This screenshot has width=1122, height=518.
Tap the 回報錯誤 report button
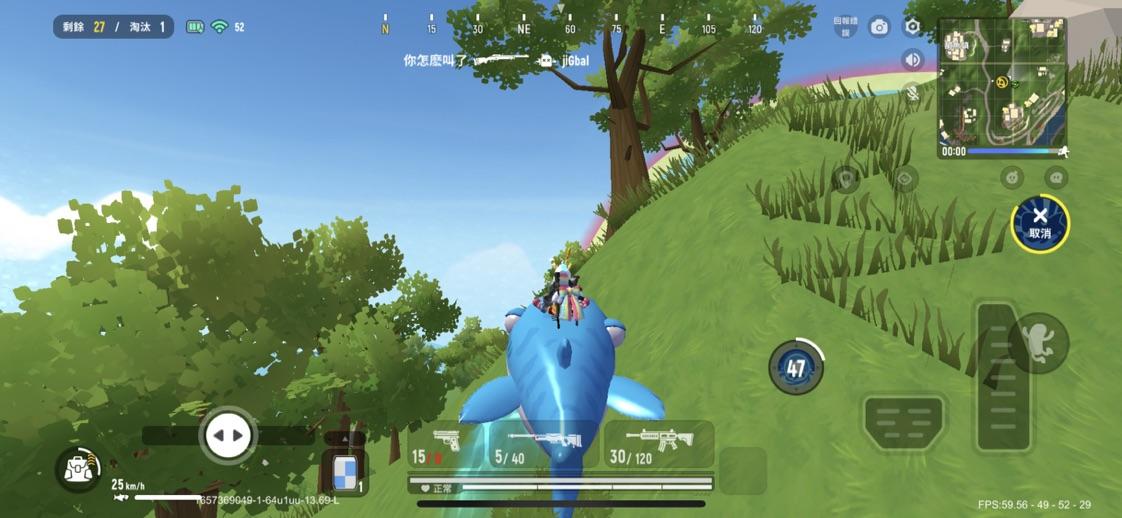pyautogui.click(x=845, y=27)
